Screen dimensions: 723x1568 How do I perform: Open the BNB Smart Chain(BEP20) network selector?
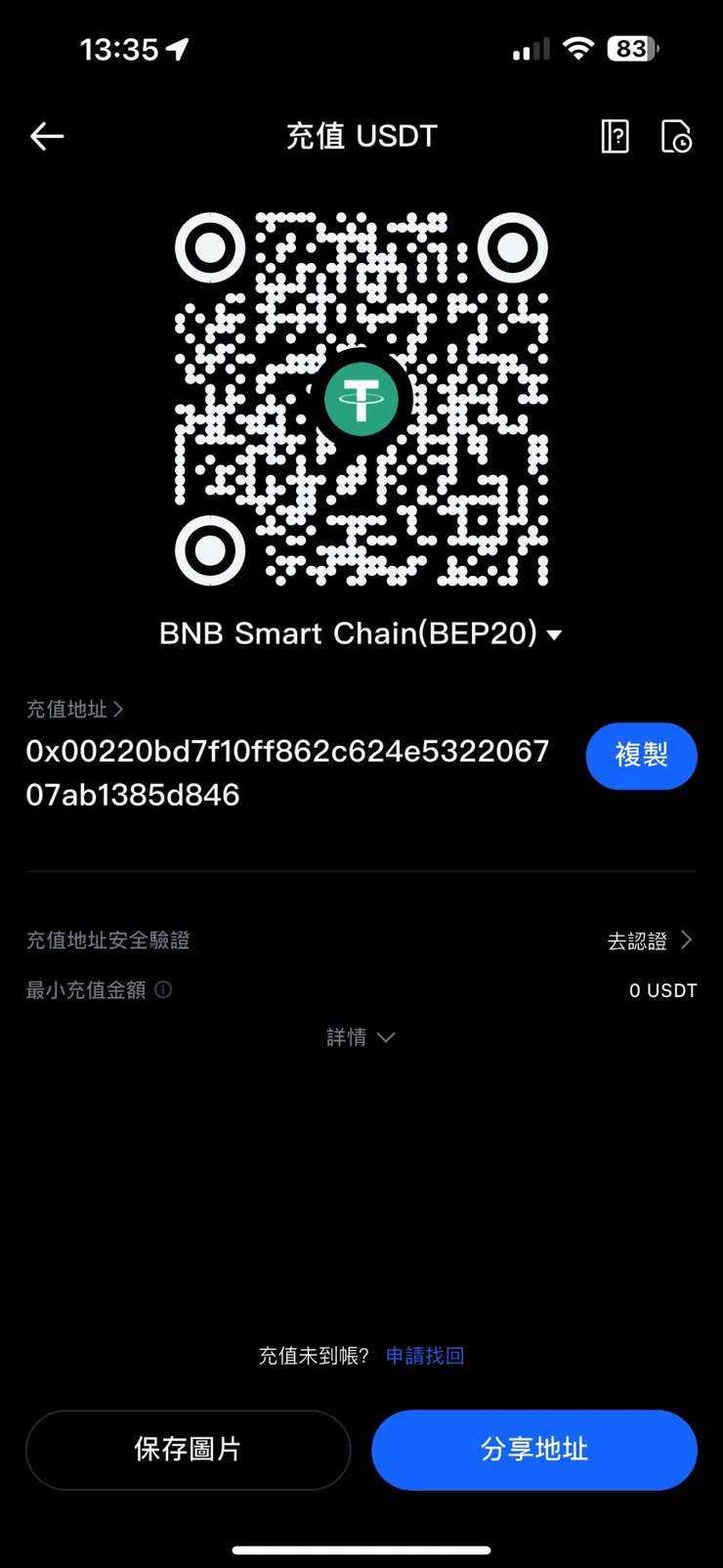361,633
